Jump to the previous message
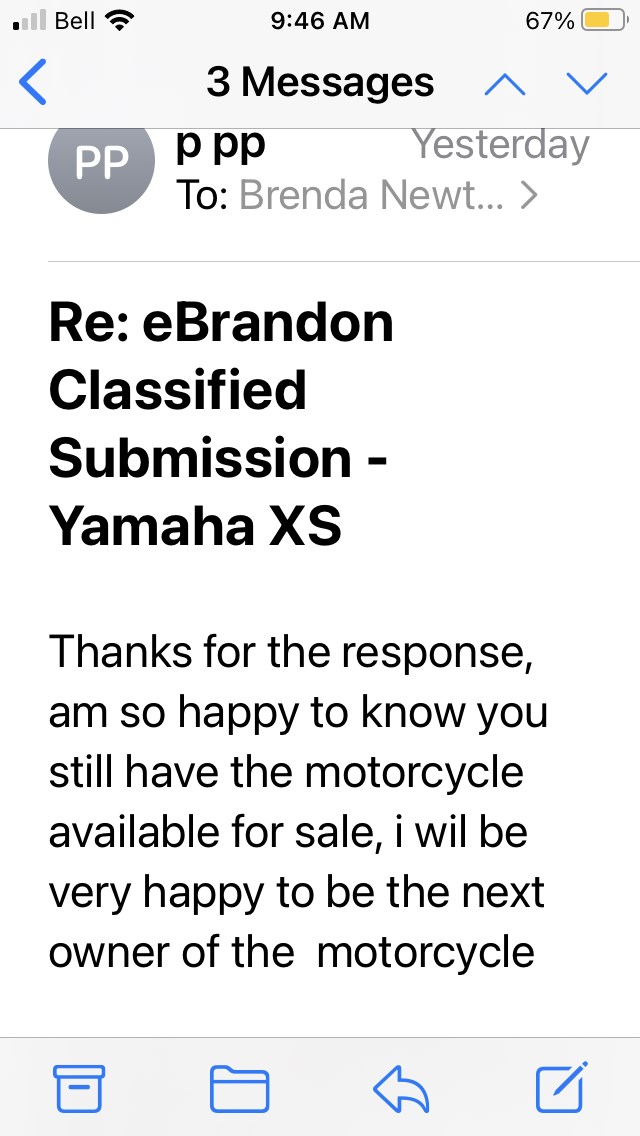 click(505, 84)
